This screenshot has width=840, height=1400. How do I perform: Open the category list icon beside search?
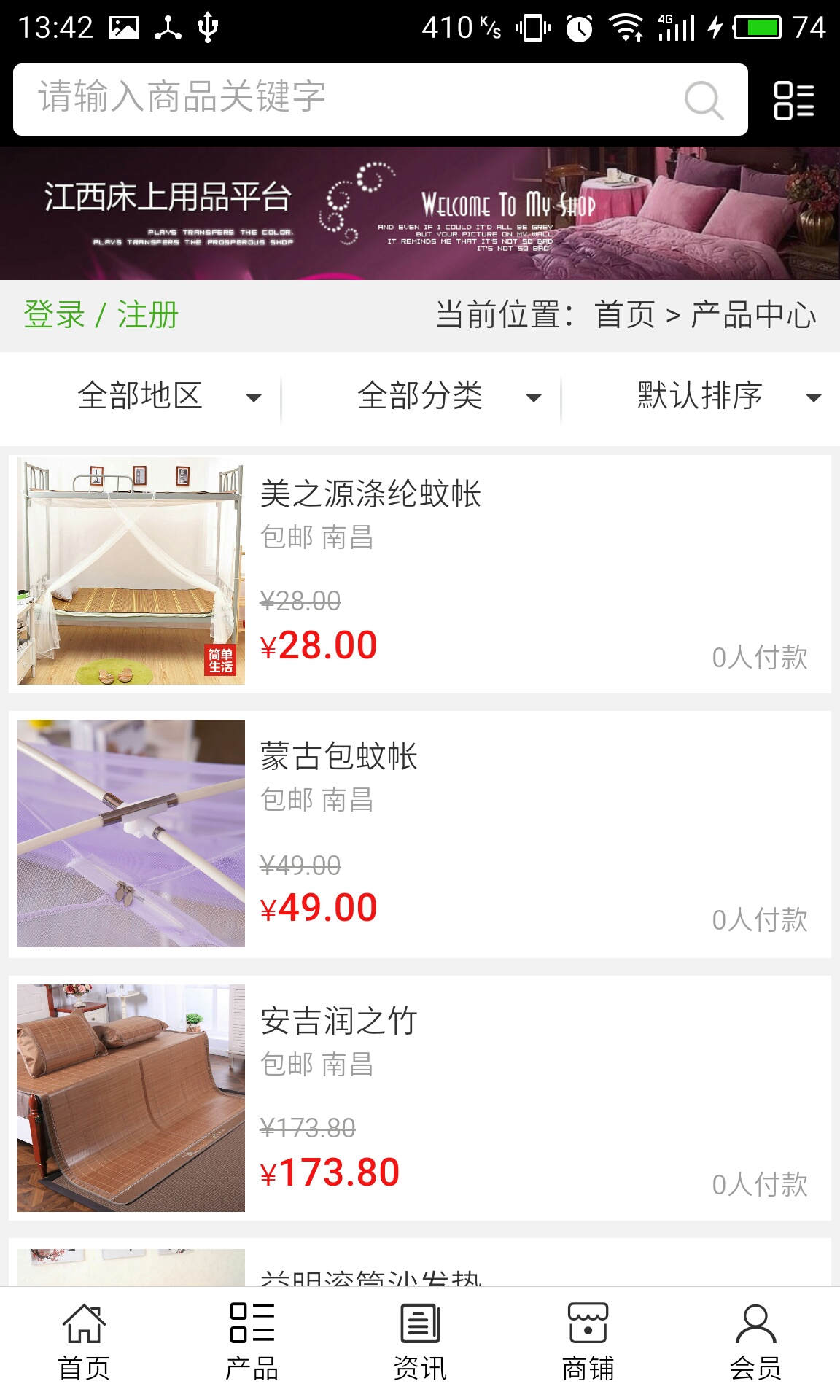(793, 100)
